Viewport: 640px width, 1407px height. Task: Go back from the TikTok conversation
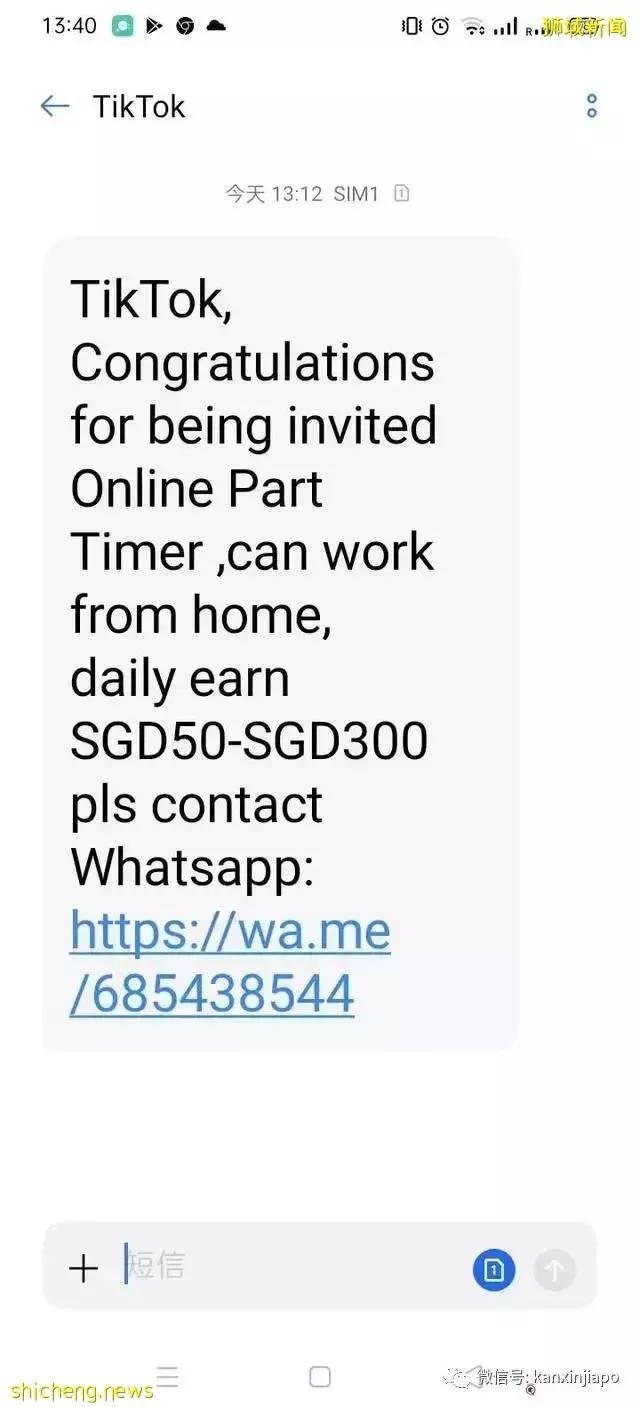coord(55,106)
